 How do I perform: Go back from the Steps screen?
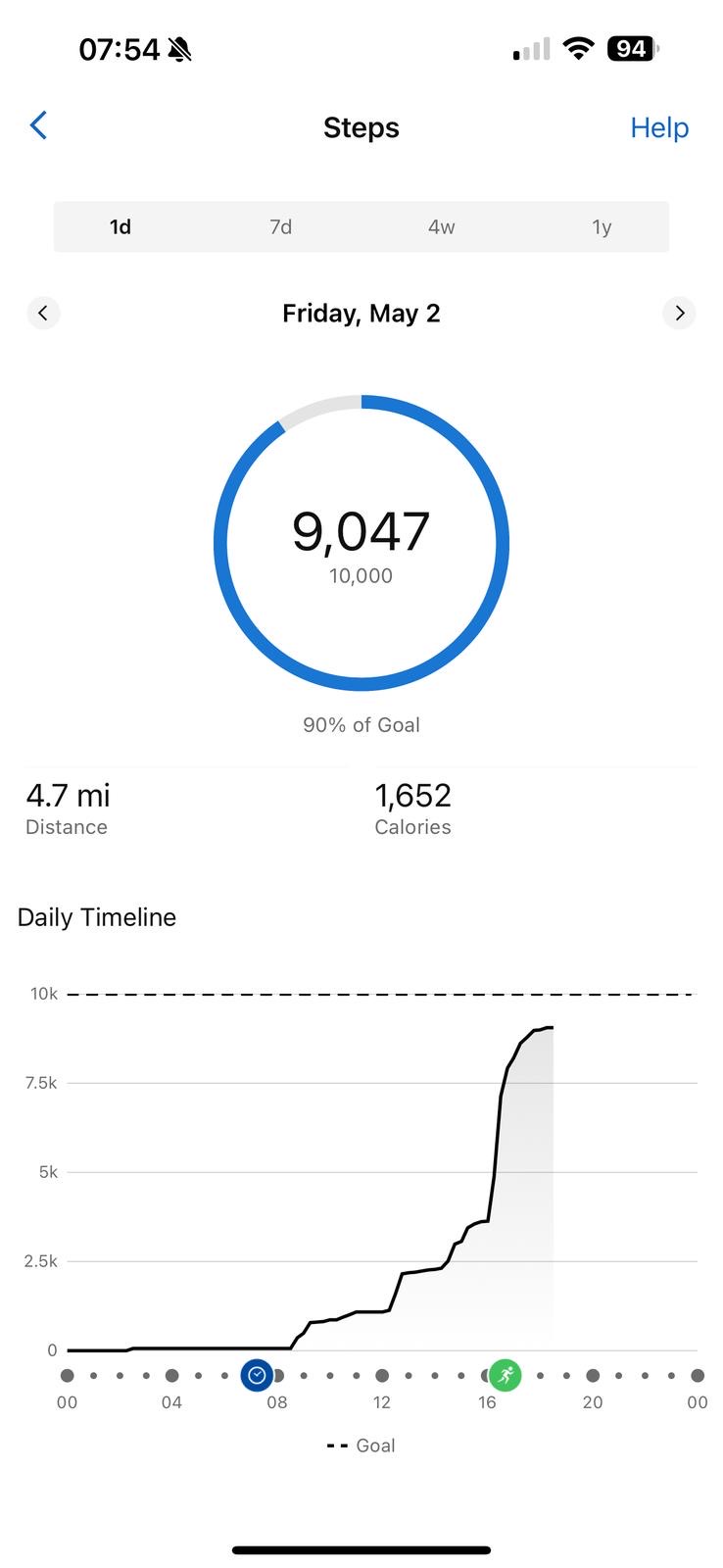[x=38, y=125]
